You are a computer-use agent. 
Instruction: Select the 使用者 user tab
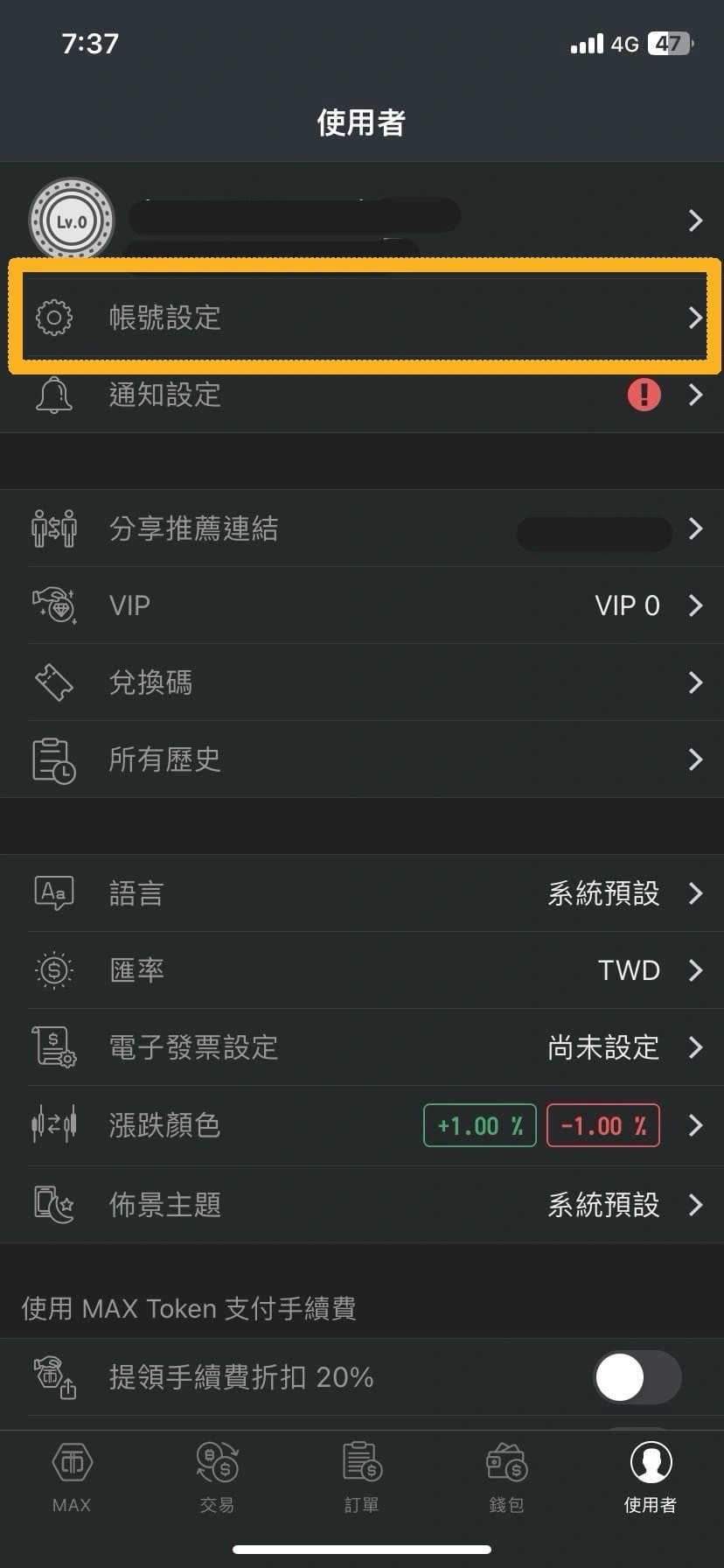pos(651,1477)
